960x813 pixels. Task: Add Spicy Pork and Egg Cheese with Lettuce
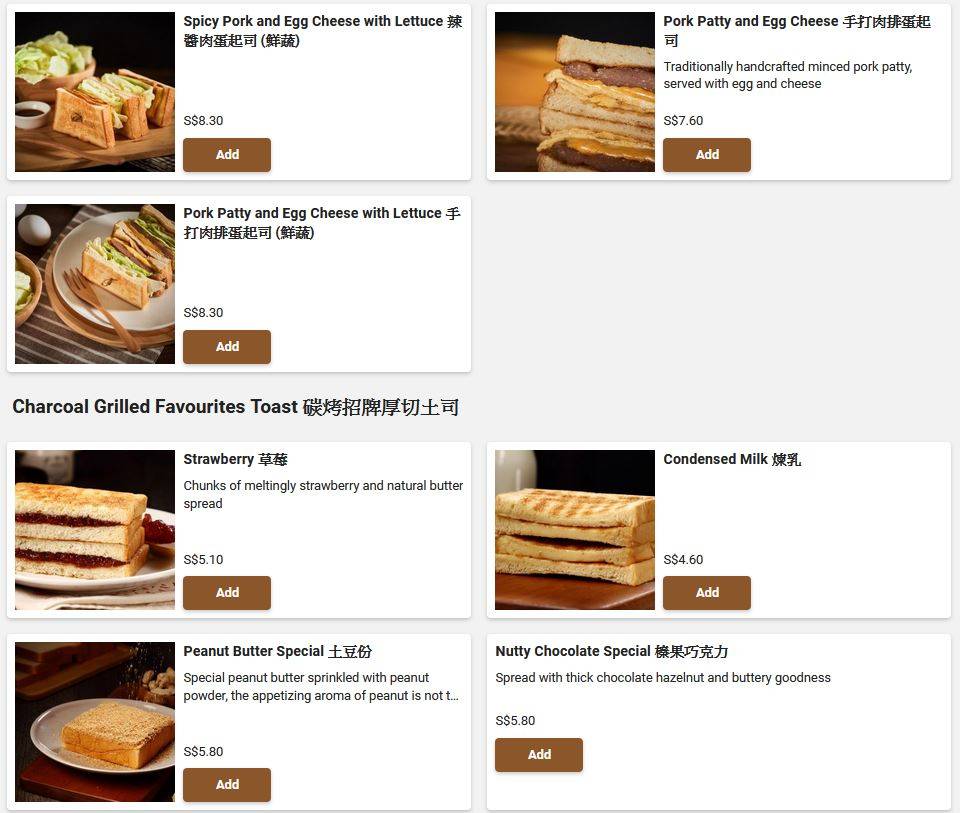[x=227, y=155]
